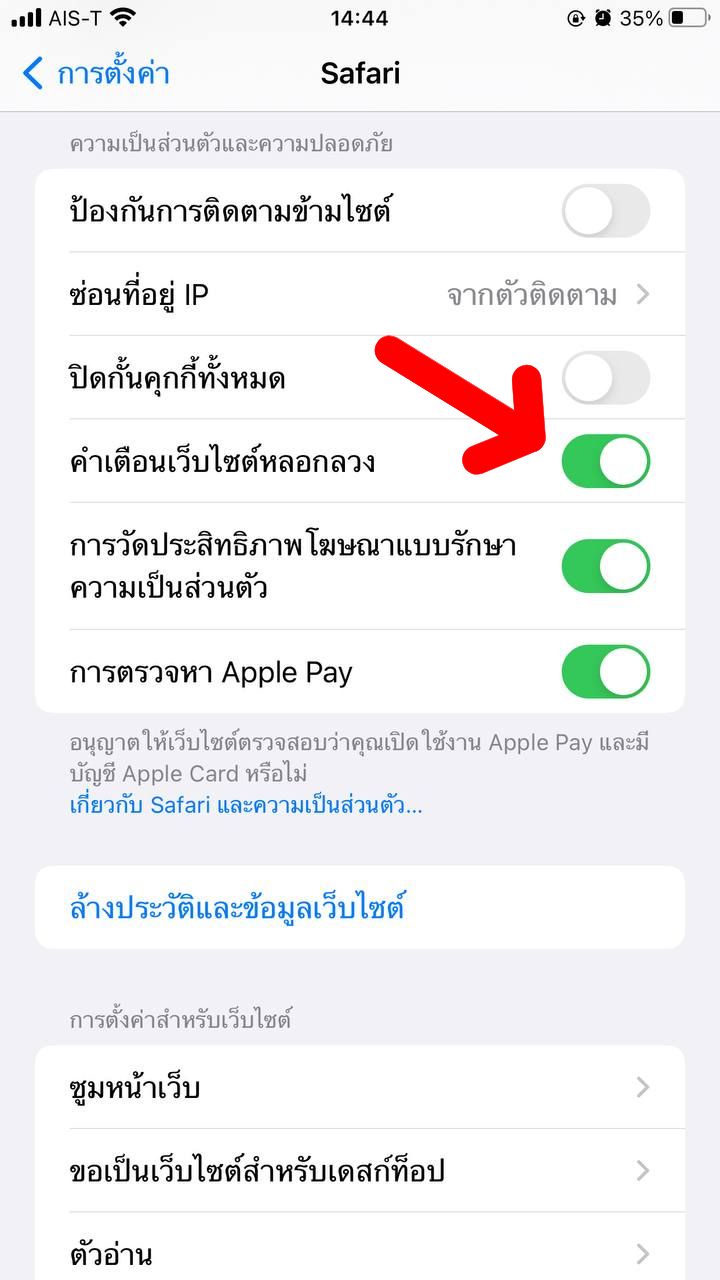Tap ล้างประวัติและข้อมูลเว็บไซต์
This screenshot has height=1280, width=720.
(238, 908)
